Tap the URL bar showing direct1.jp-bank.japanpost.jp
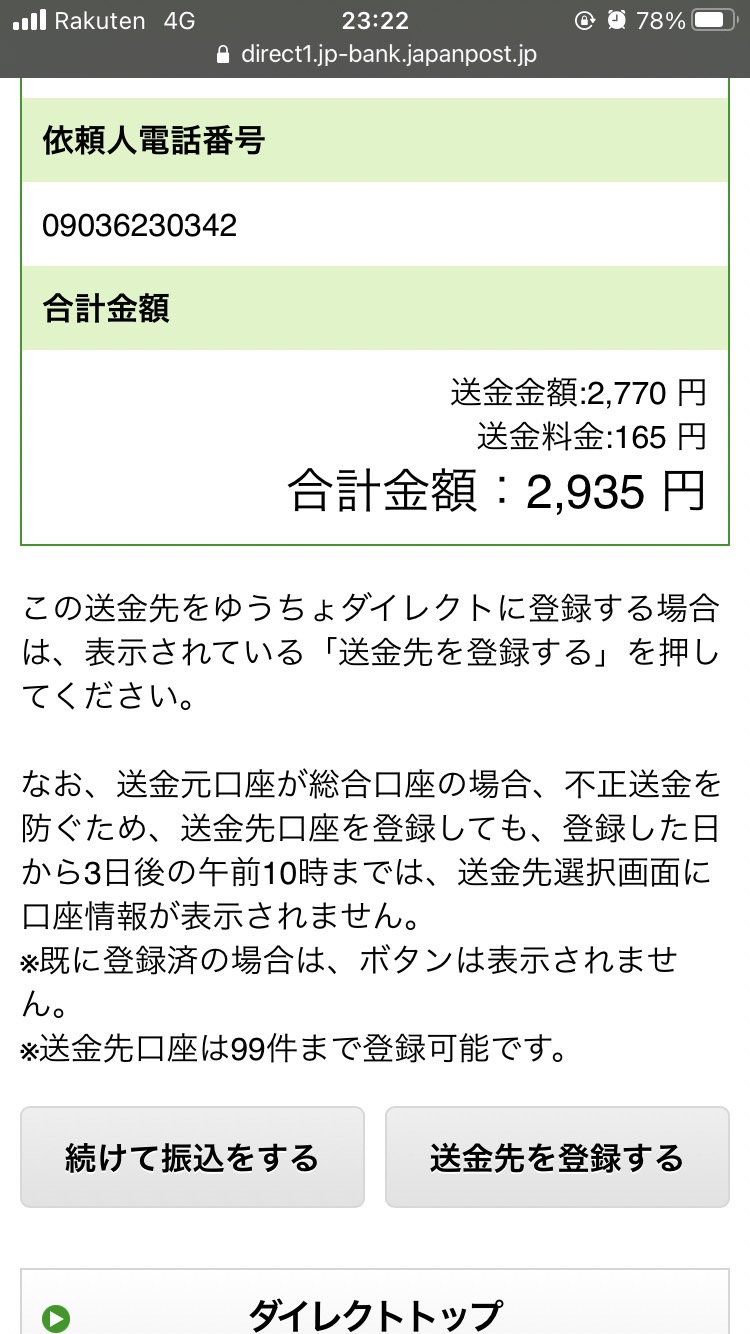The height and width of the screenshot is (1334, 750). pos(375,54)
